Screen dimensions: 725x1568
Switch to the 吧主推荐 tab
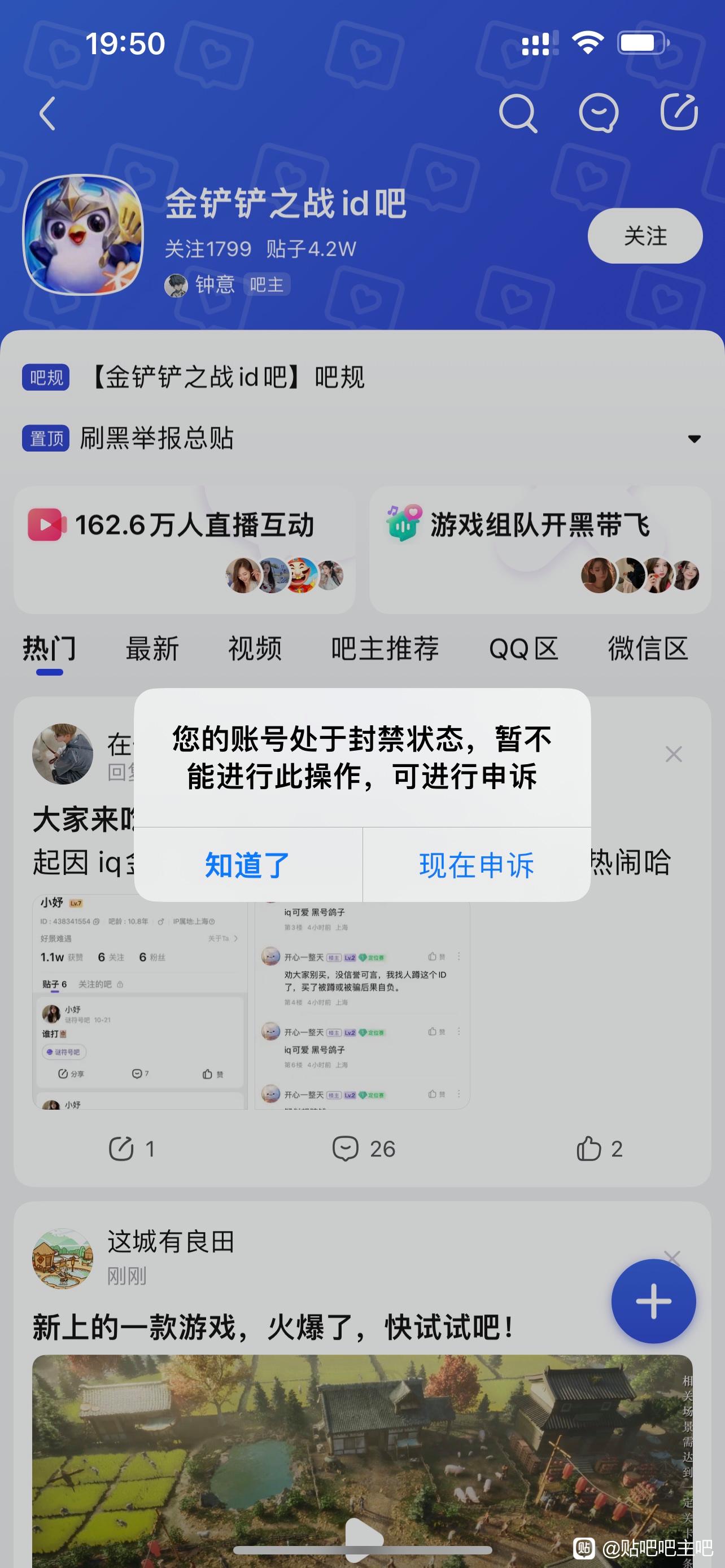point(385,649)
